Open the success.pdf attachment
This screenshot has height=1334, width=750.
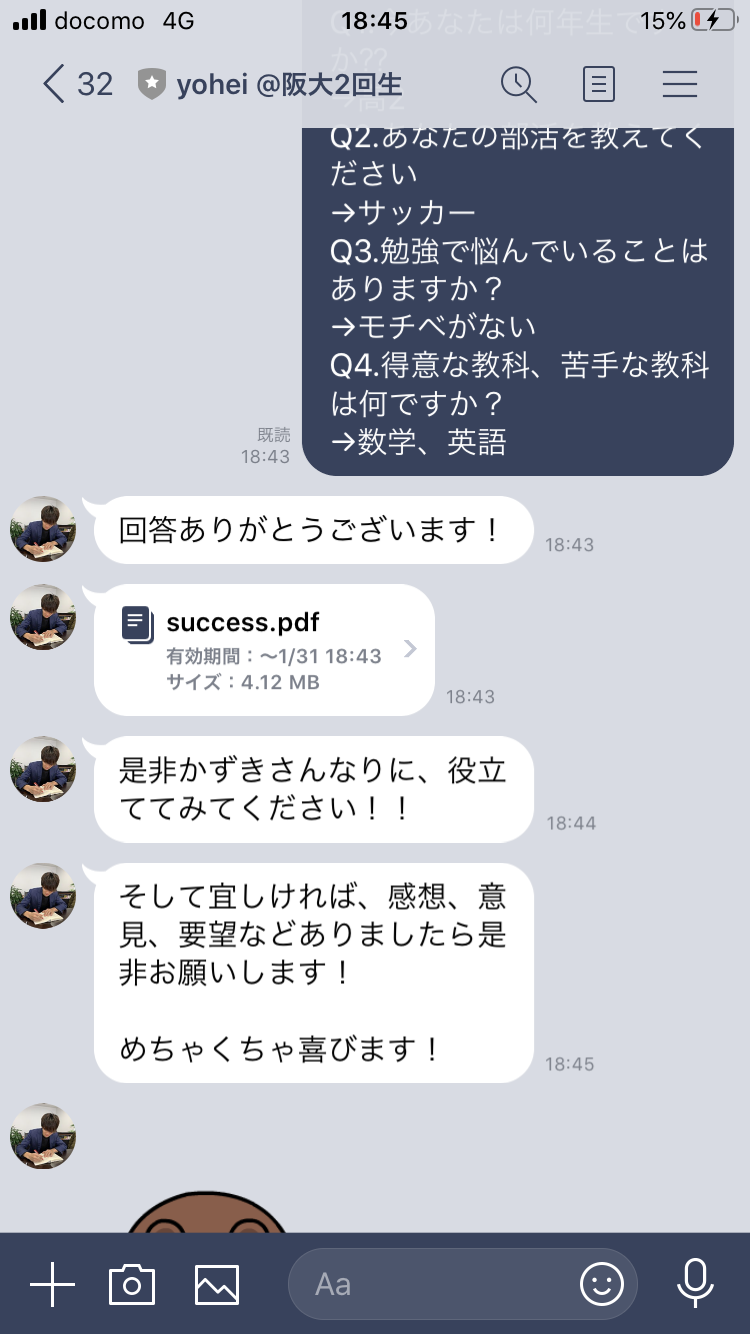coord(264,650)
